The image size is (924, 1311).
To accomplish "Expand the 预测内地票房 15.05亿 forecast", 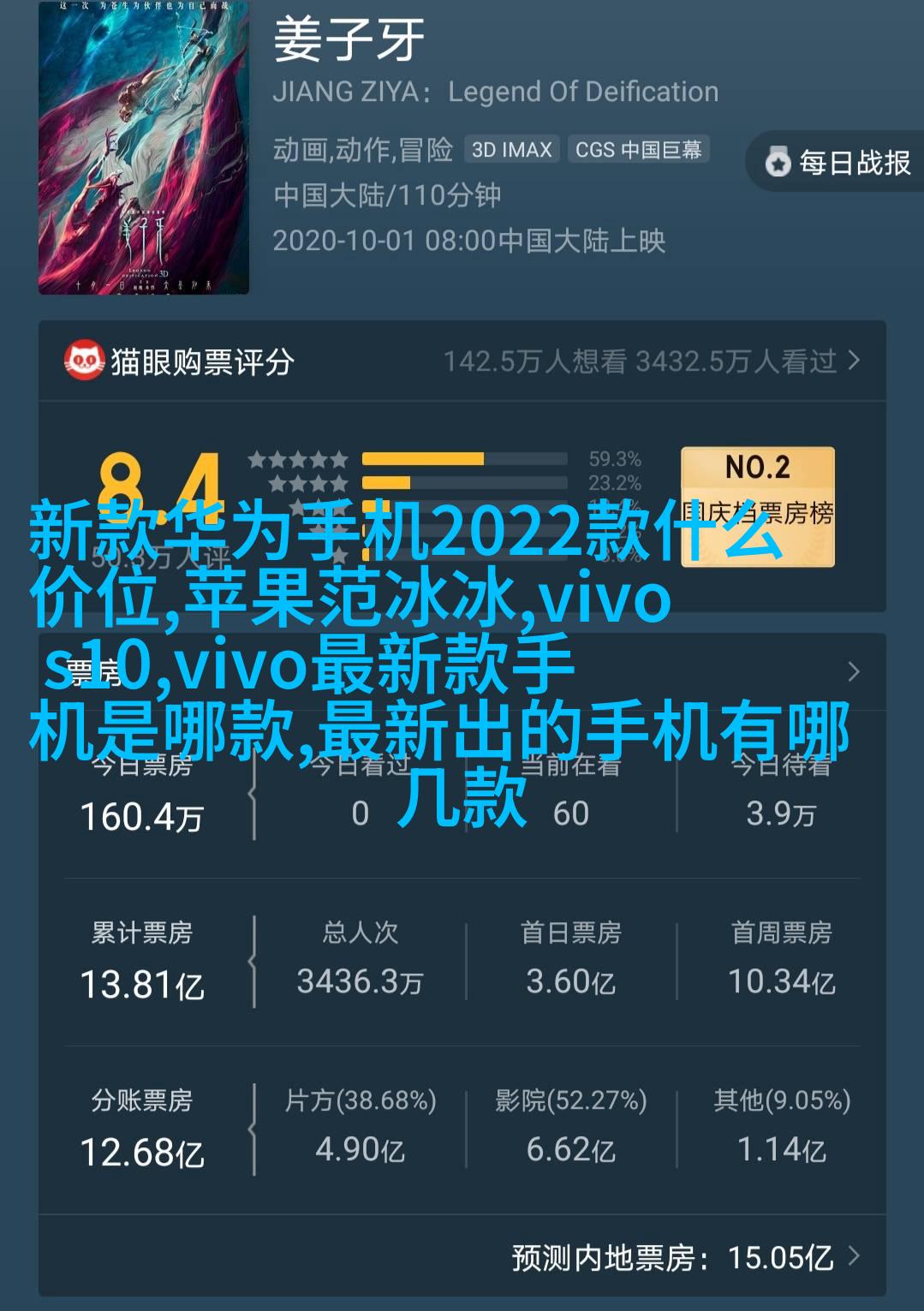I will tap(685, 1257).
